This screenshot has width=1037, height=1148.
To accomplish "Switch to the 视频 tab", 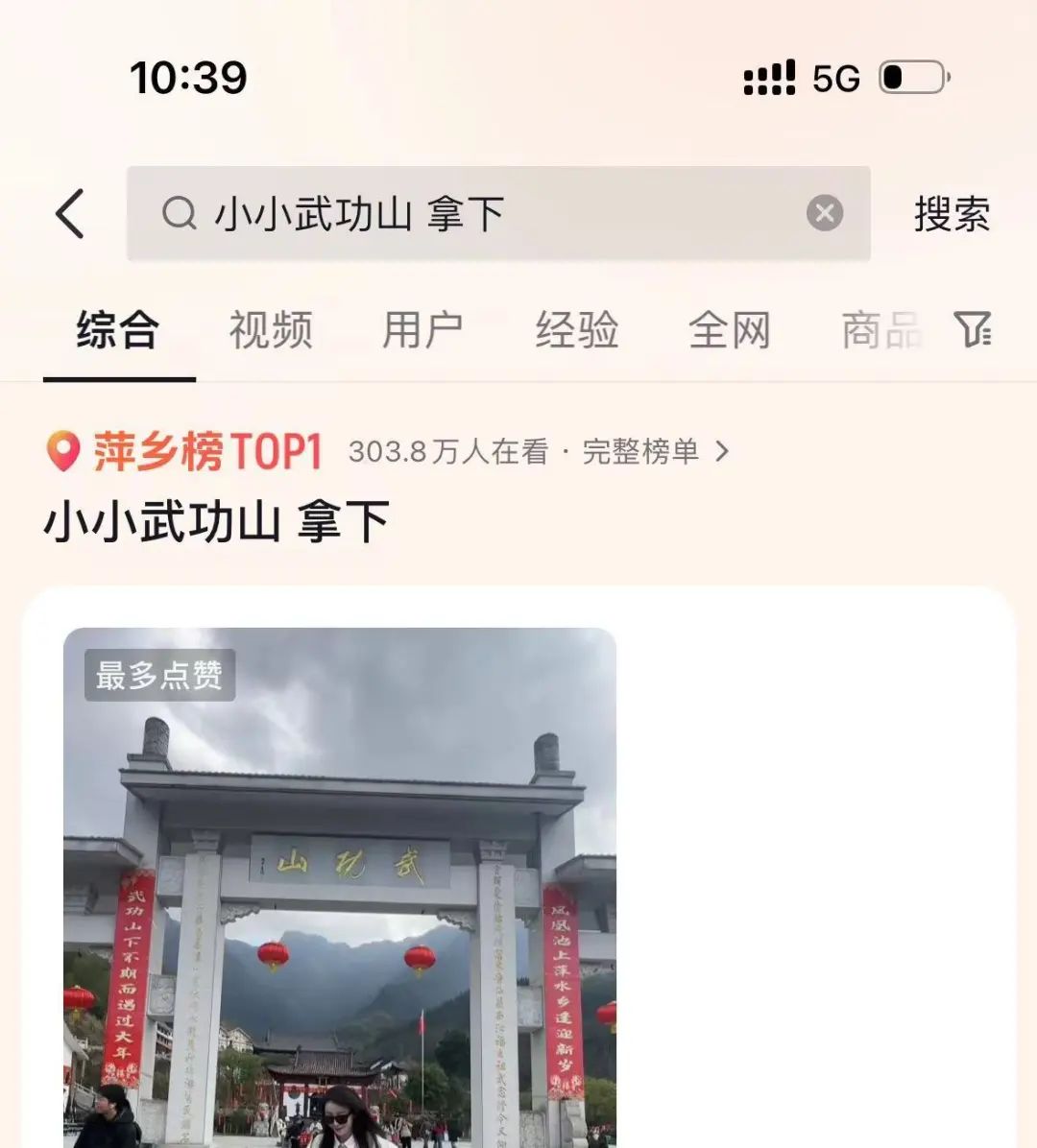I will click(270, 331).
